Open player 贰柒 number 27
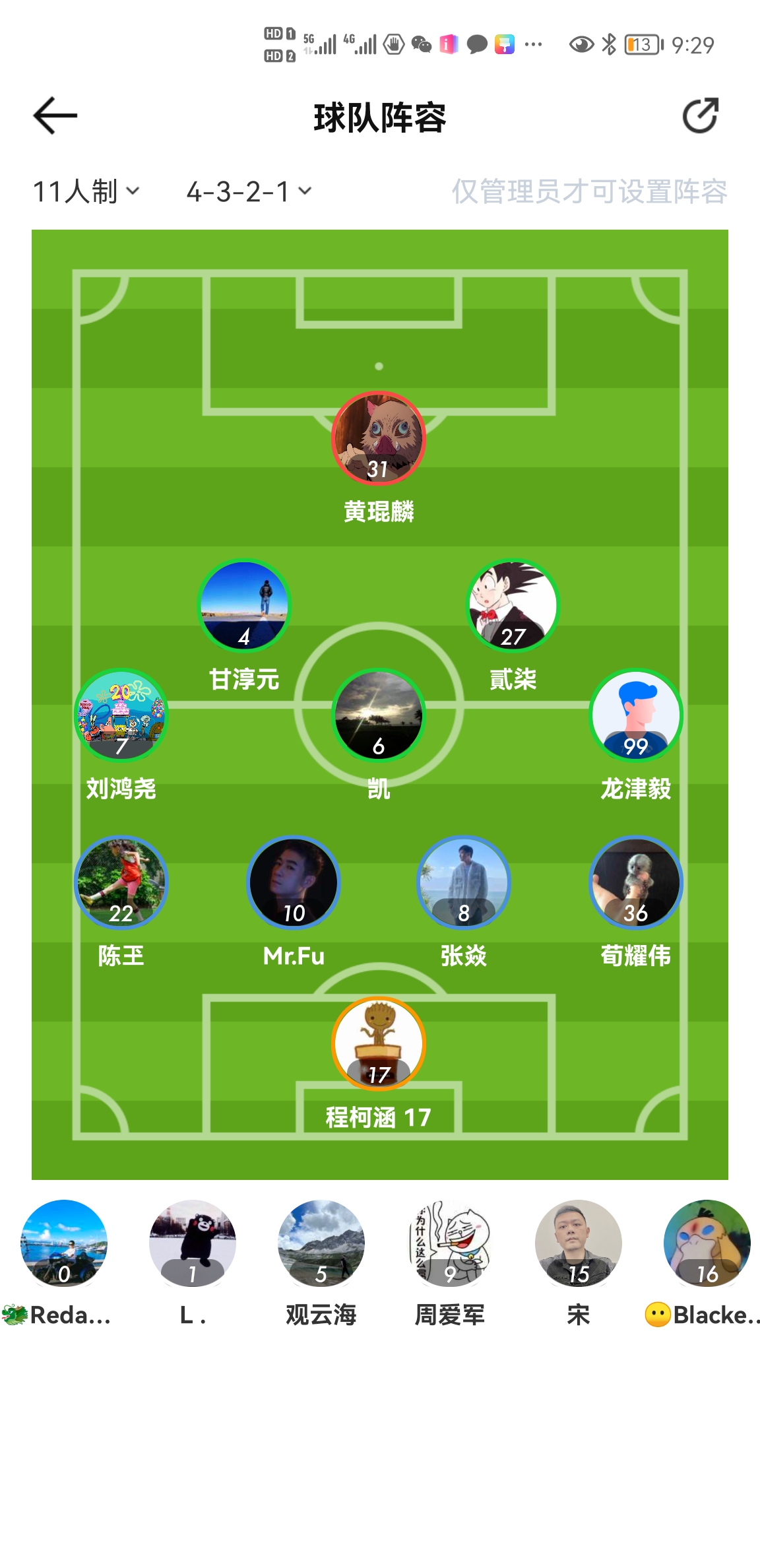This screenshot has height=1568, width=760. (x=513, y=606)
